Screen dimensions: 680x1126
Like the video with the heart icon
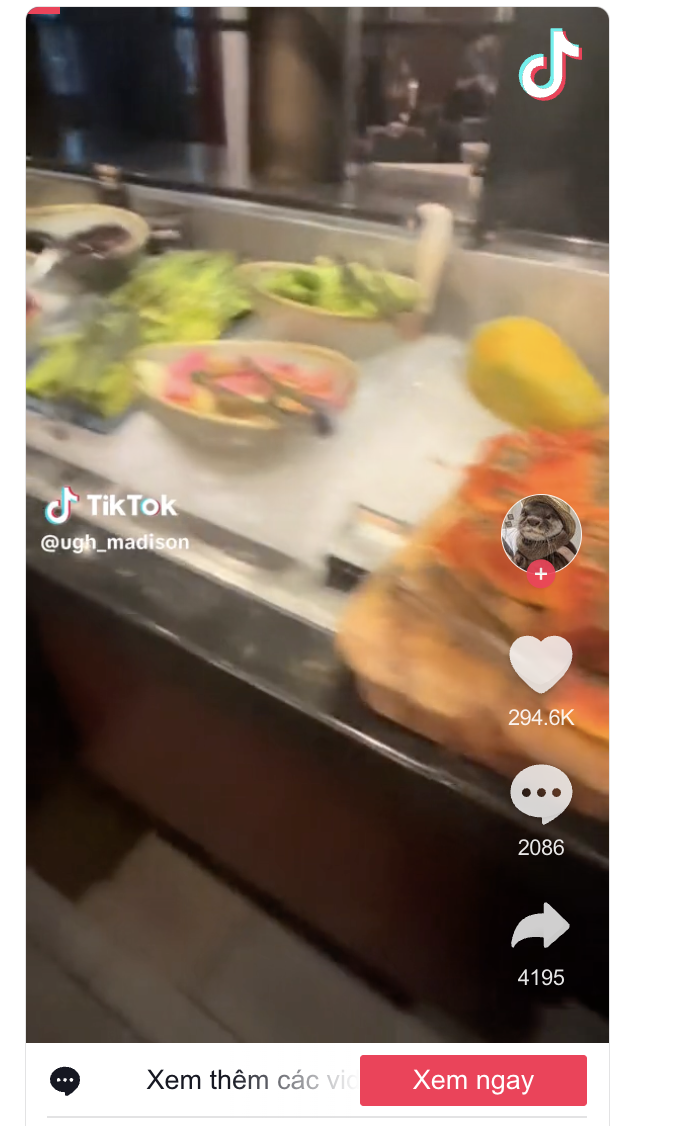(x=541, y=664)
